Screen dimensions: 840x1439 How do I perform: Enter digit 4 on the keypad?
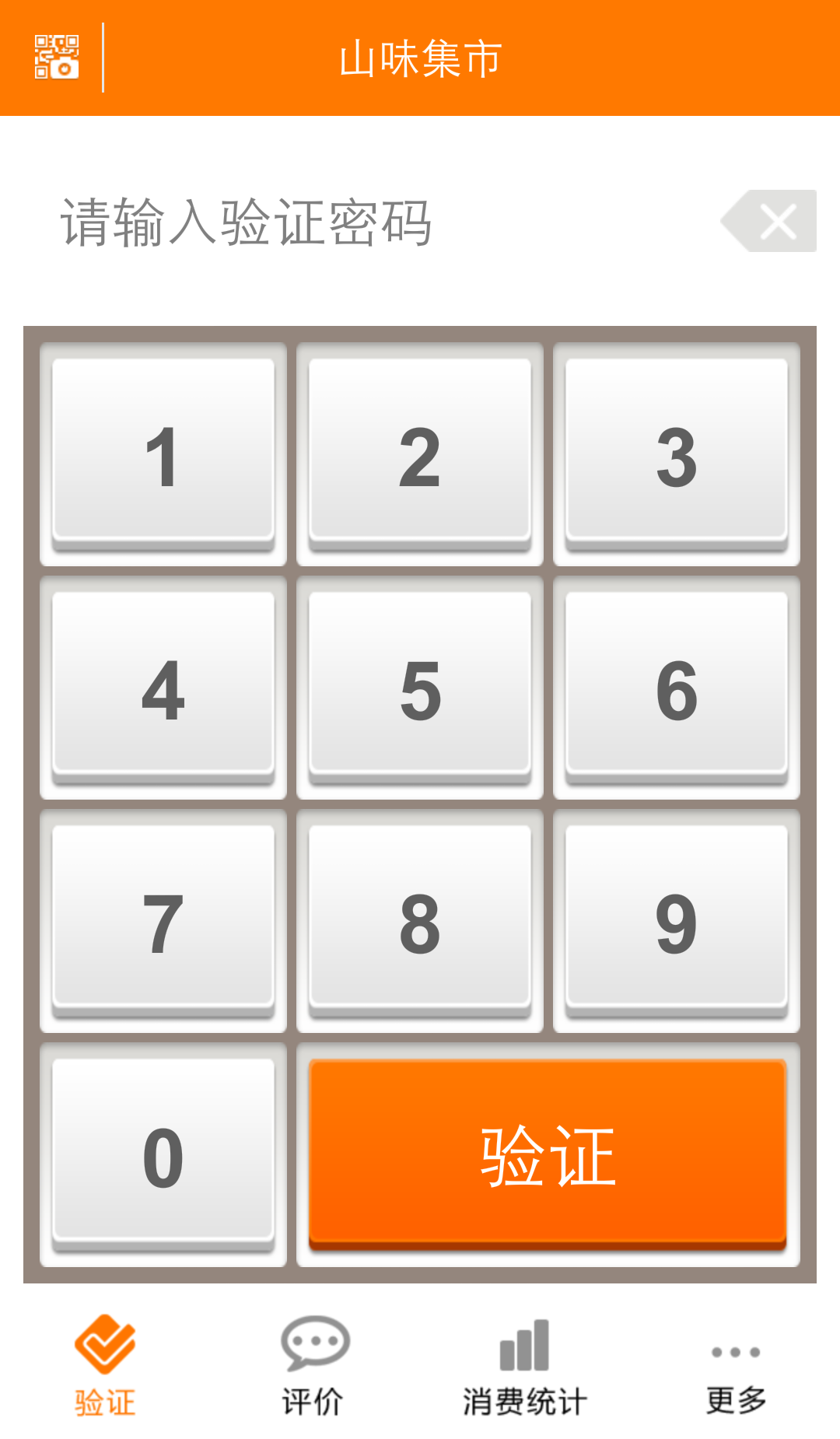[163, 688]
